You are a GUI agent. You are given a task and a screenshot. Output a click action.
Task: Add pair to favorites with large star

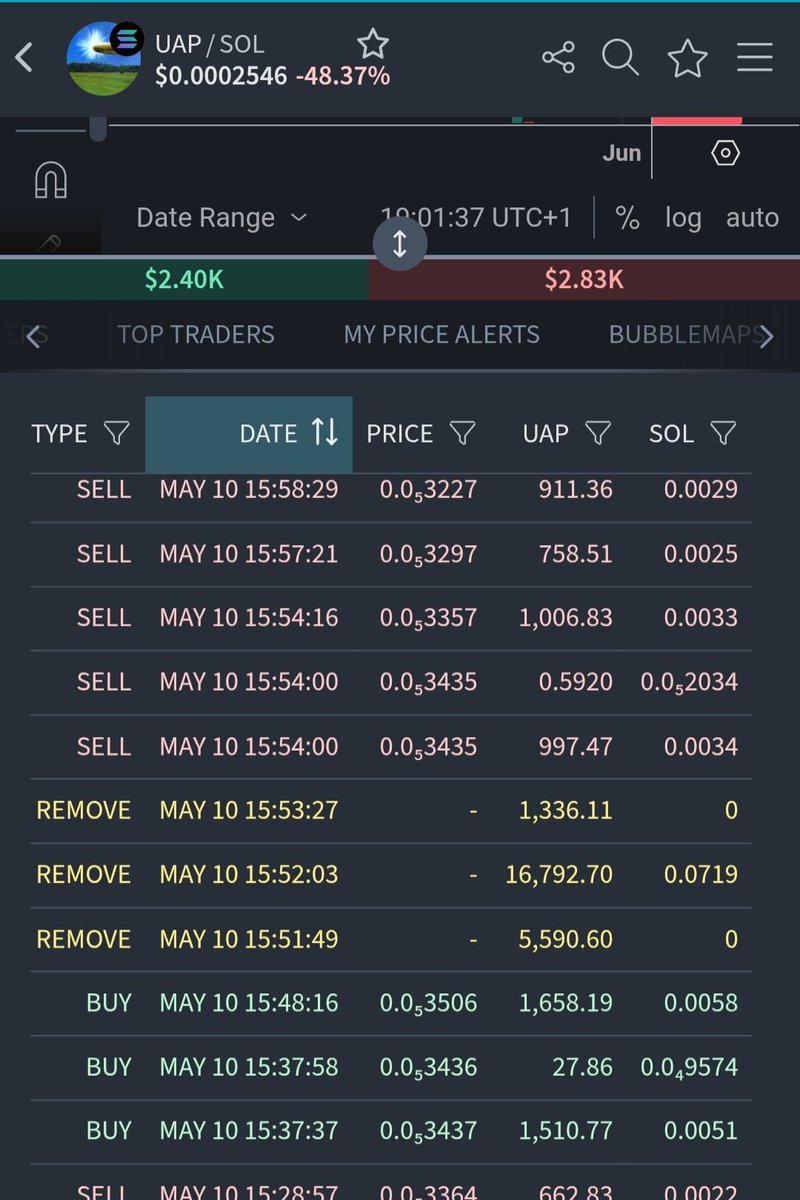click(688, 58)
